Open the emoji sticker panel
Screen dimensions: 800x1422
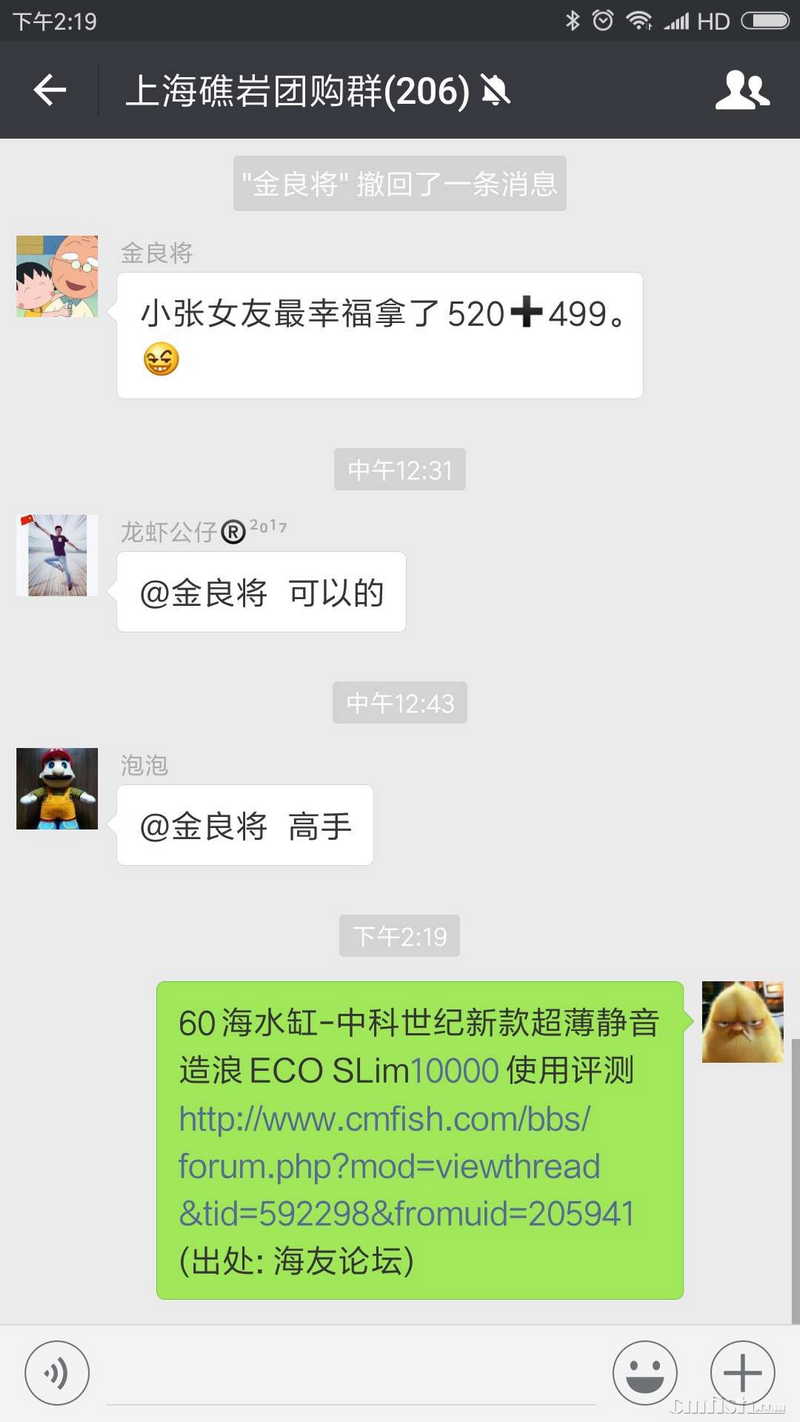pos(645,1373)
